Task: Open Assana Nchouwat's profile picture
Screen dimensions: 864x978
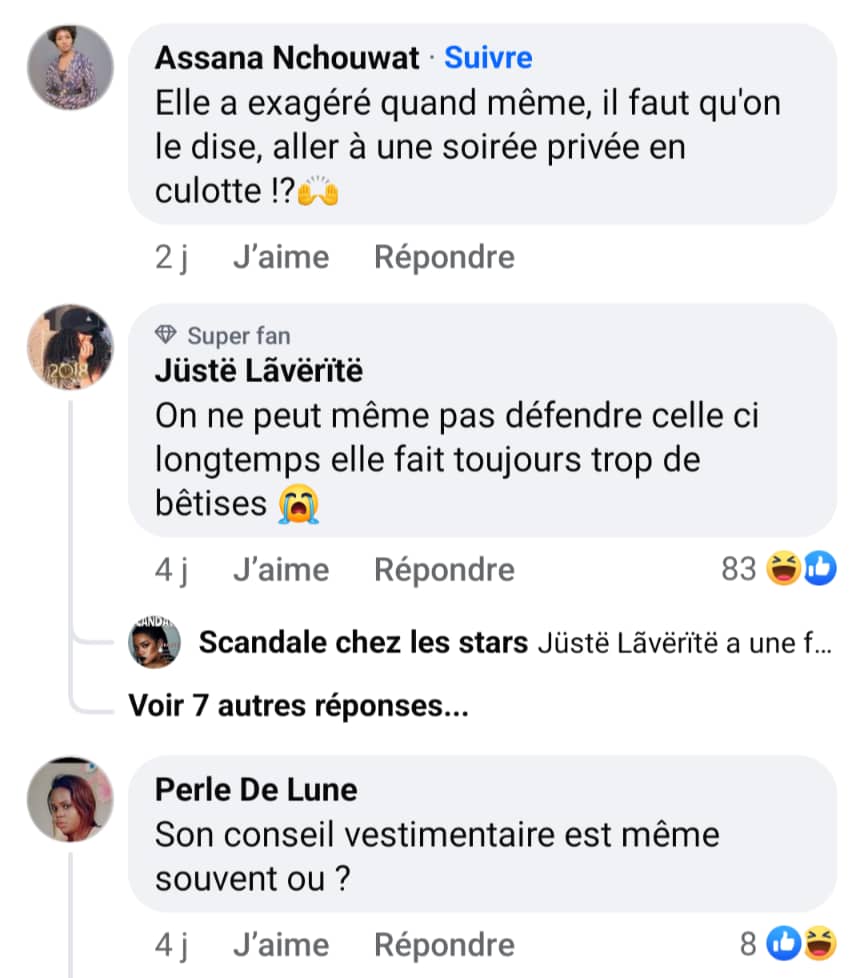Action: click(69, 67)
